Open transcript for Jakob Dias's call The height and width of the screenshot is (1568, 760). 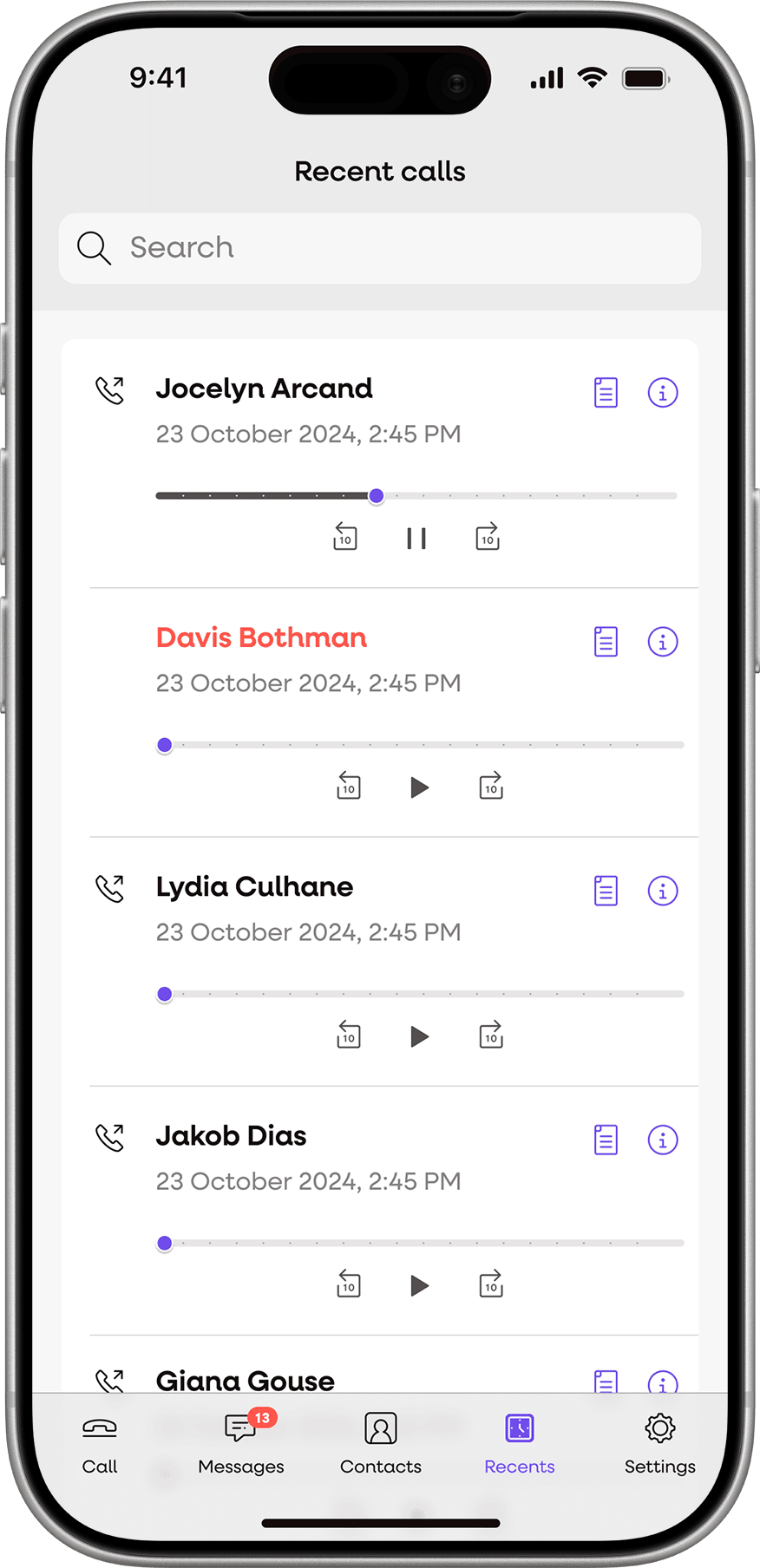click(x=606, y=1140)
